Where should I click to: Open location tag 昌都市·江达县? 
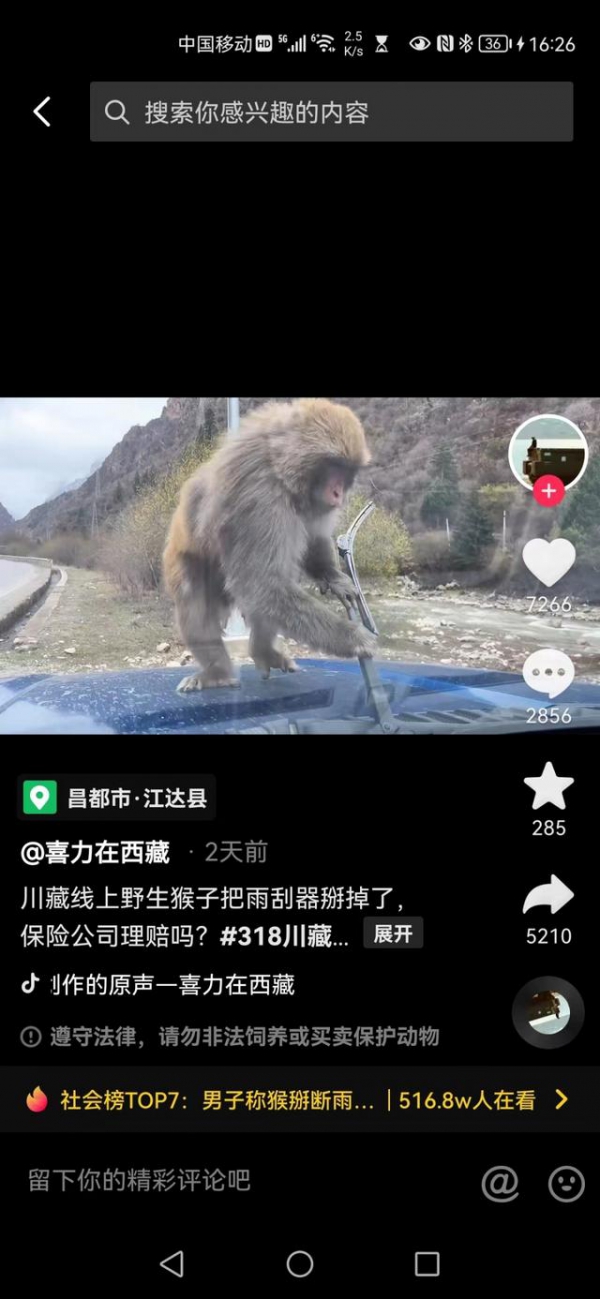[x=118, y=798]
